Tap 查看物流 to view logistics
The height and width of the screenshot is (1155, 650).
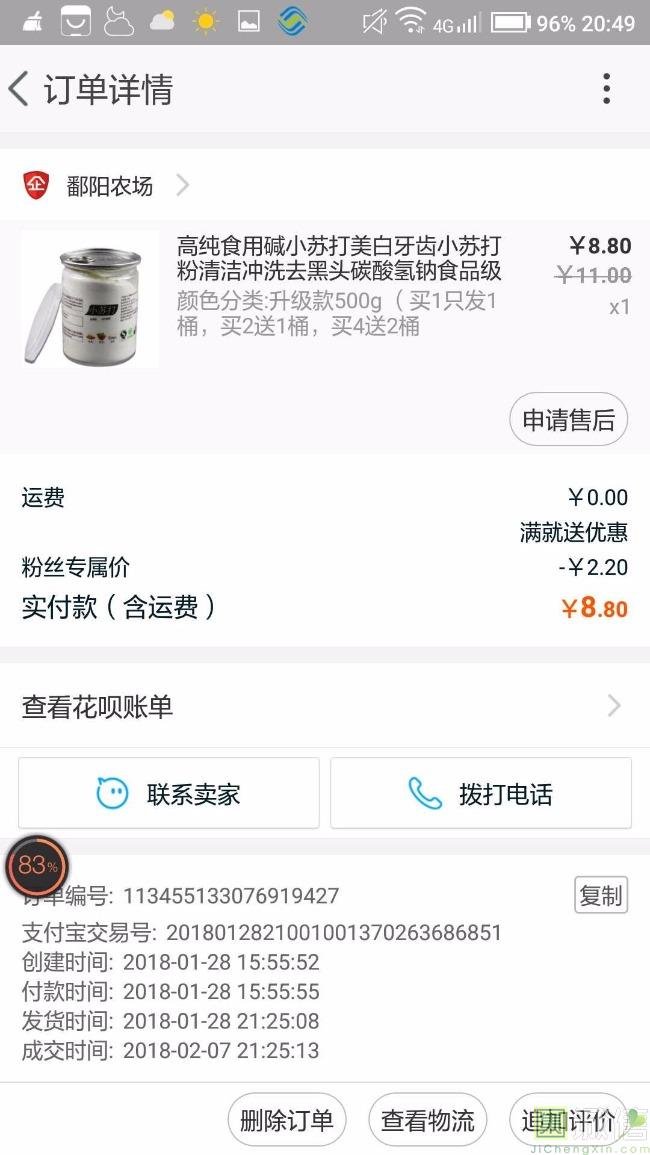pyautogui.click(x=428, y=1120)
